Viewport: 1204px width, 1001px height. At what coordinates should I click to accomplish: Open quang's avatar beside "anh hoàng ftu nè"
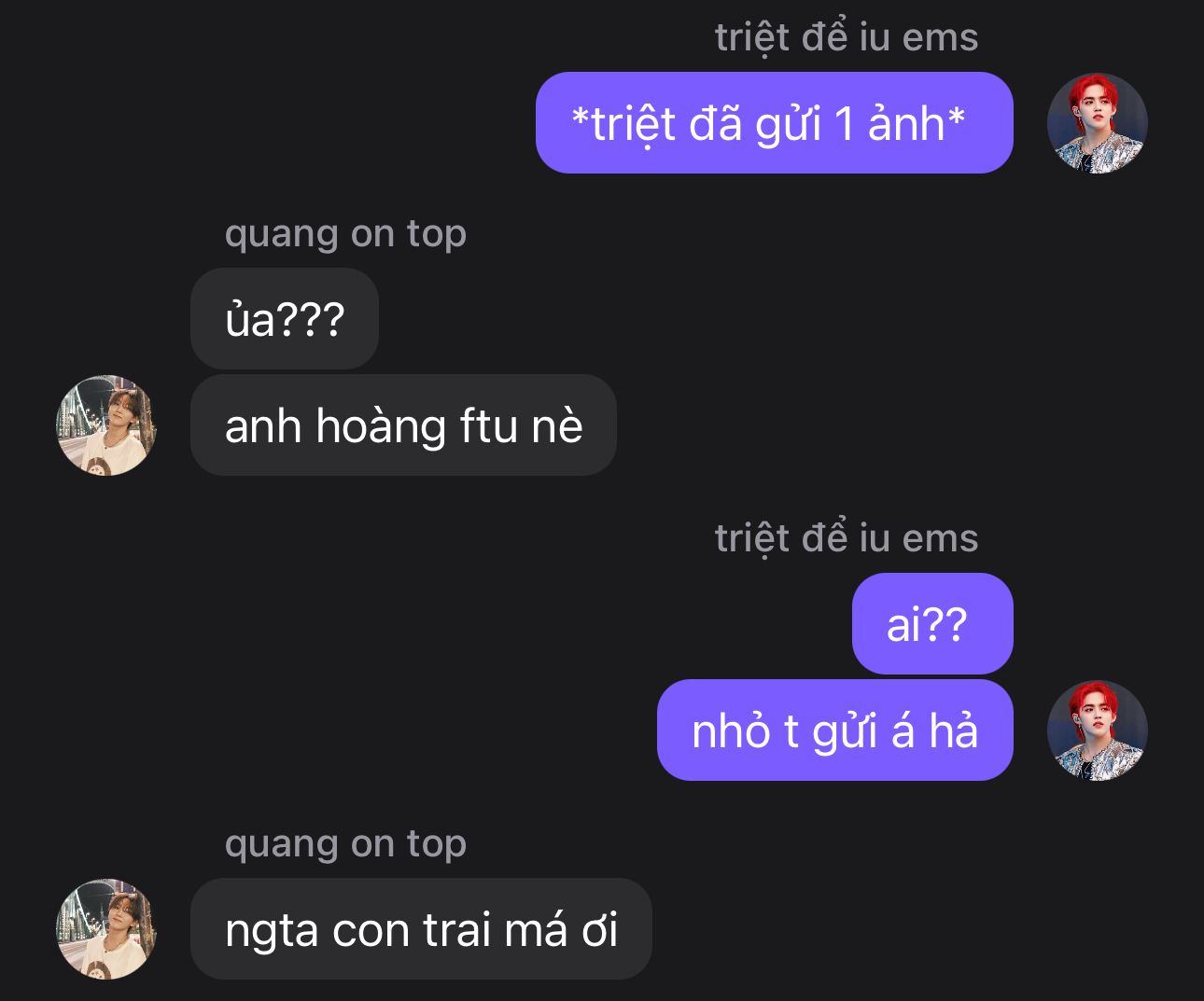pyautogui.click(x=106, y=425)
